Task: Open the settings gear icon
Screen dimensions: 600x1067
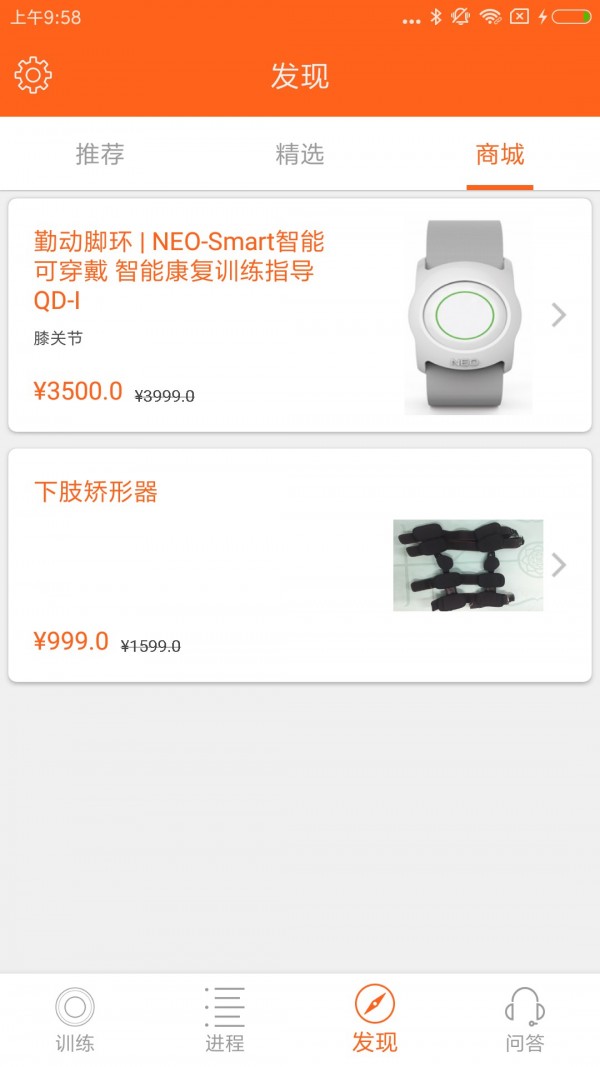Action: [33, 75]
